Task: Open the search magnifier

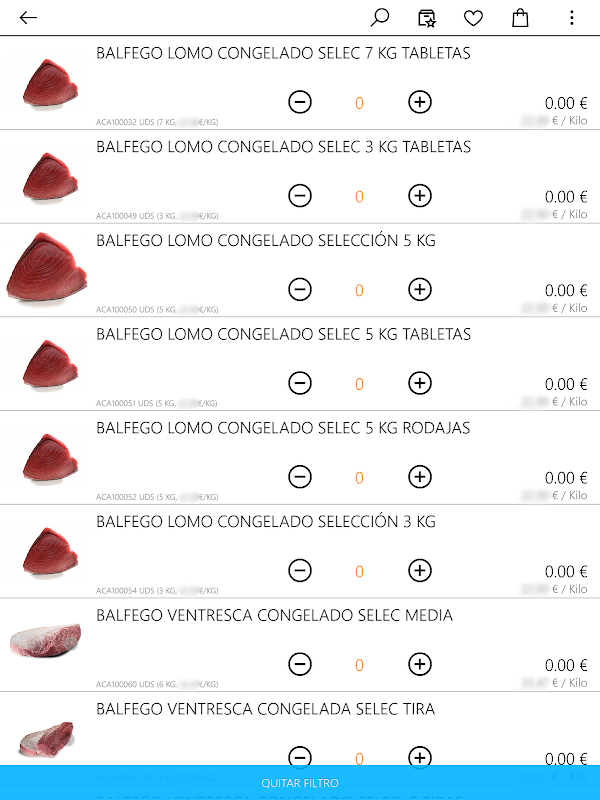Action: coord(380,18)
